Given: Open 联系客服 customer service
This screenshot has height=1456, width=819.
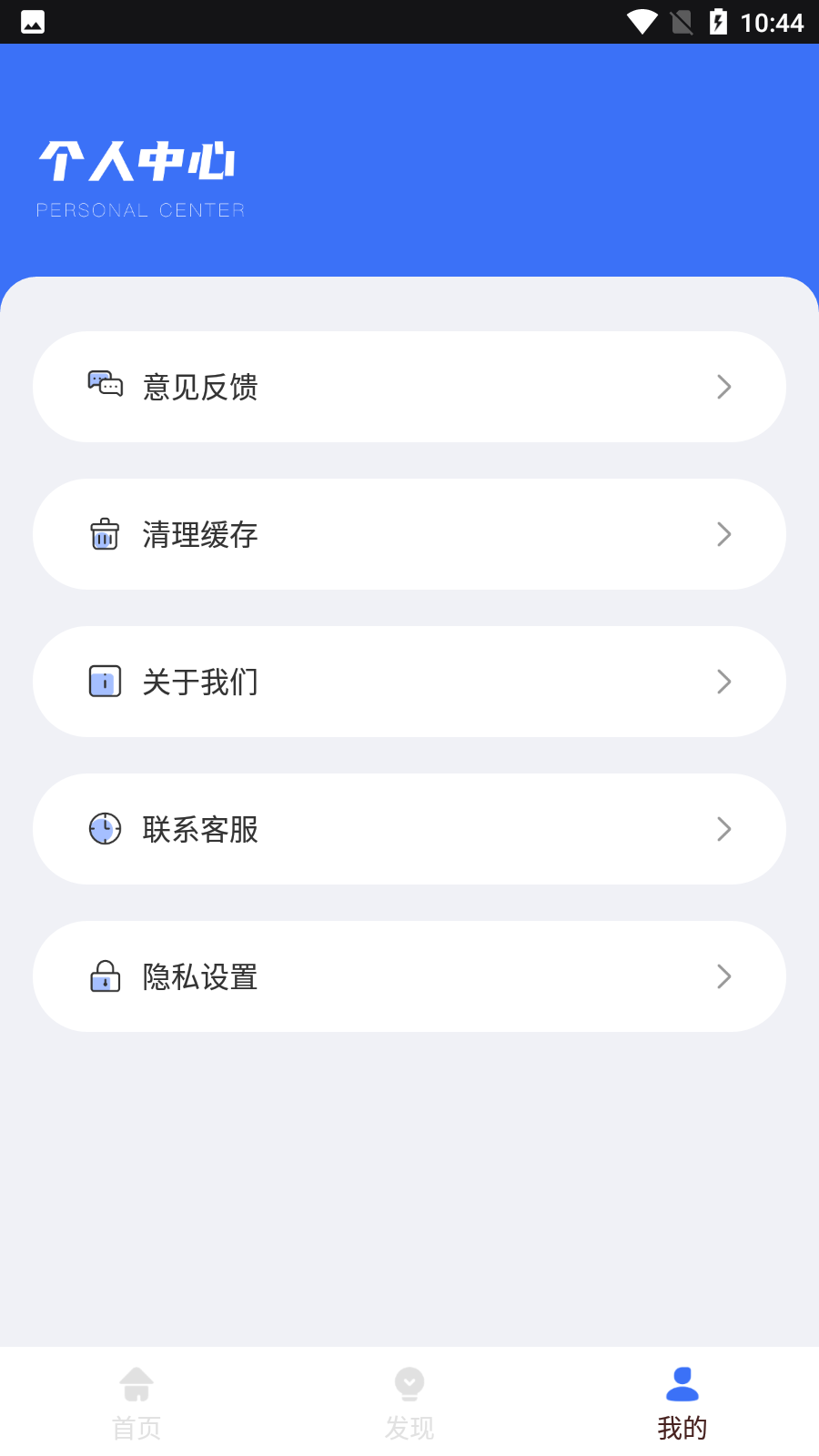Looking at the screenshot, I should pyautogui.click(x=409, y=829).
